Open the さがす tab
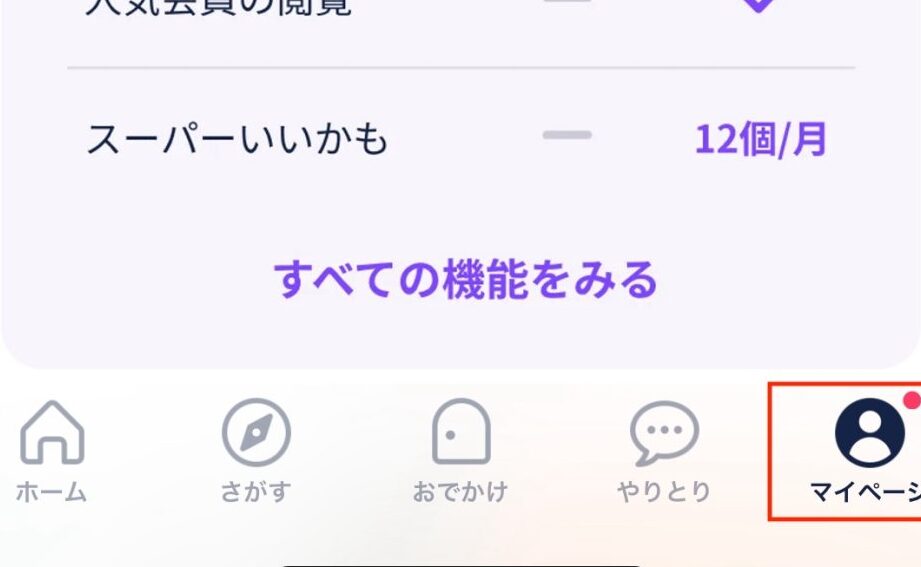The height and width of the screenshot is (567, 921). coord(256,450)
